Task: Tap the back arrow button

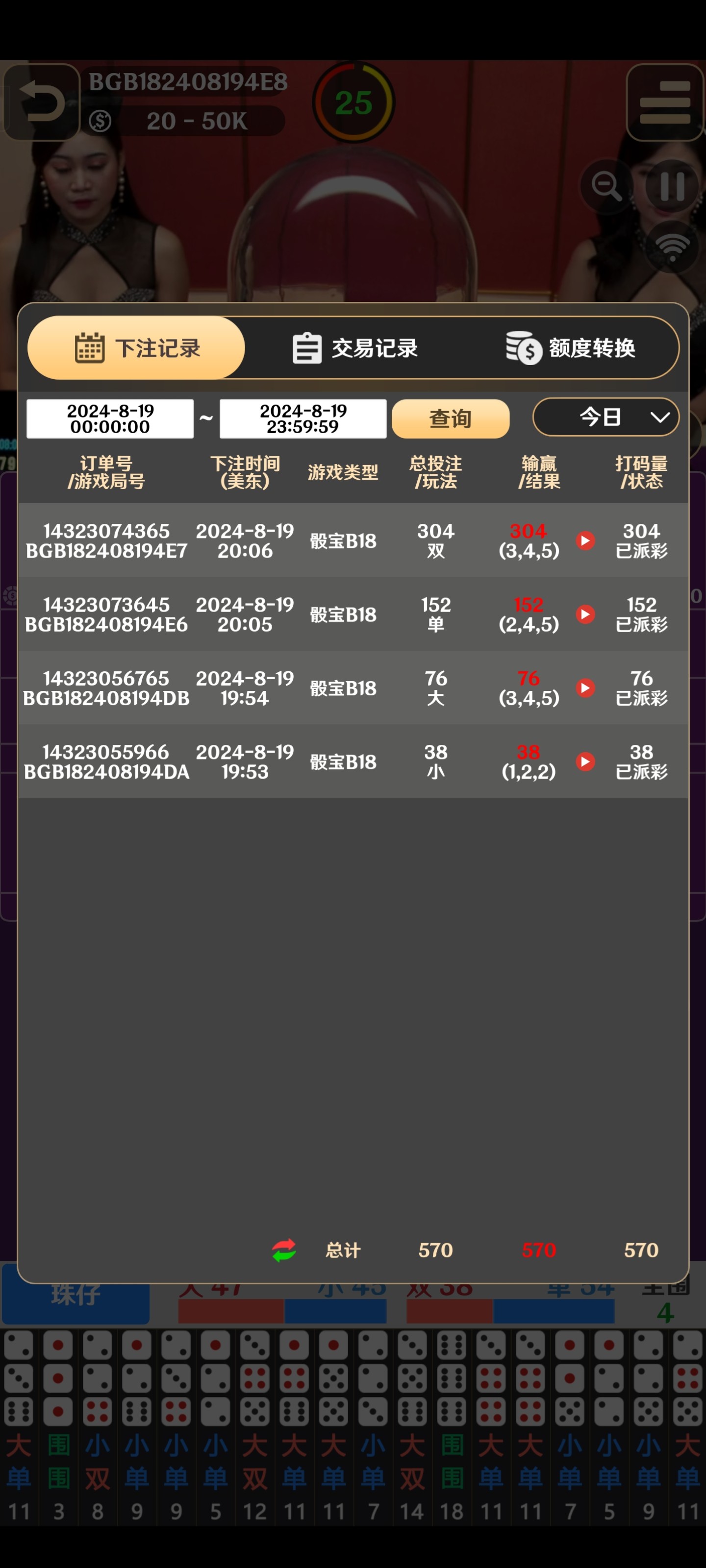Action: [41, 102]
